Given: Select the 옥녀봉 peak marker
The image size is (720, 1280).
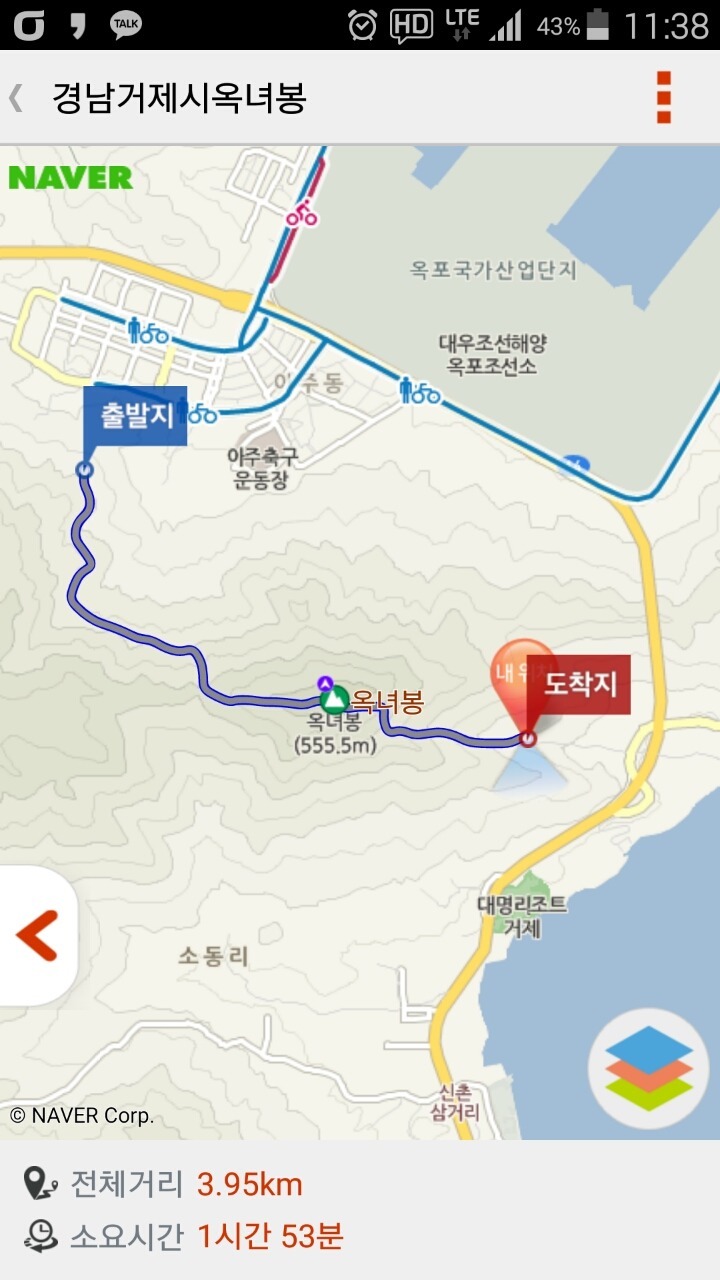Looking at the screenshot, I should click(x=334, y=699).
